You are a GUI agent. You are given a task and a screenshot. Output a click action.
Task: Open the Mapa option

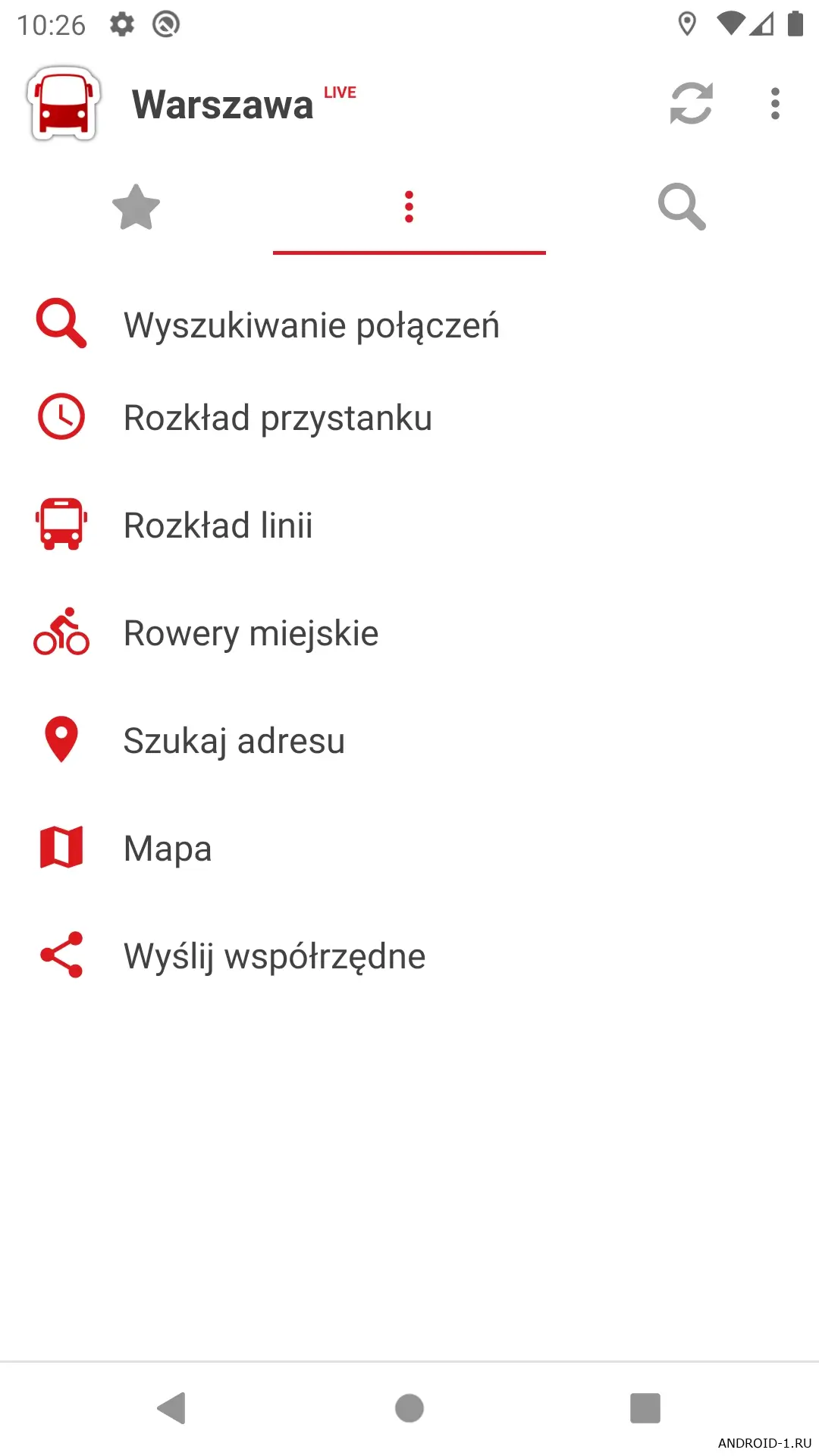coord(168,849)
